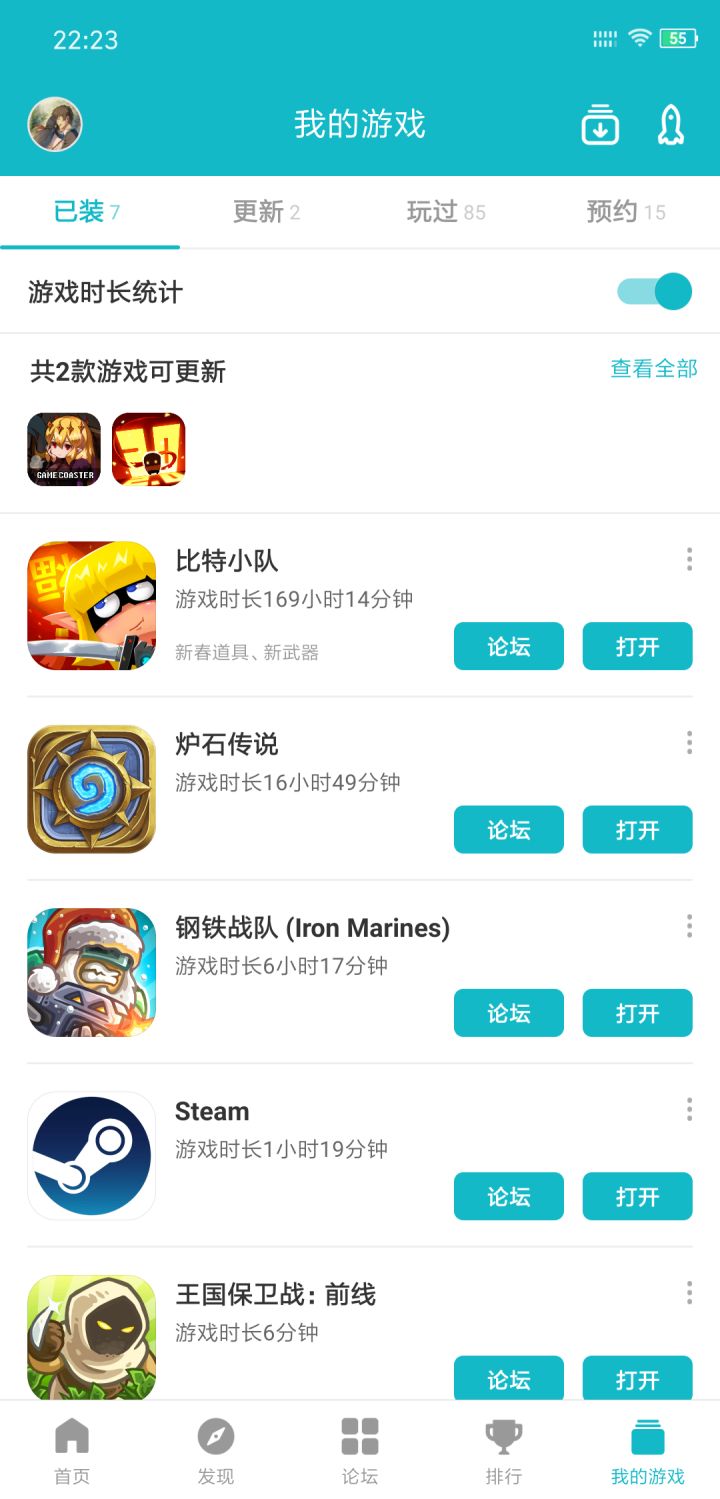
Task: Open the 预约 tab
Action: (625, 211)
